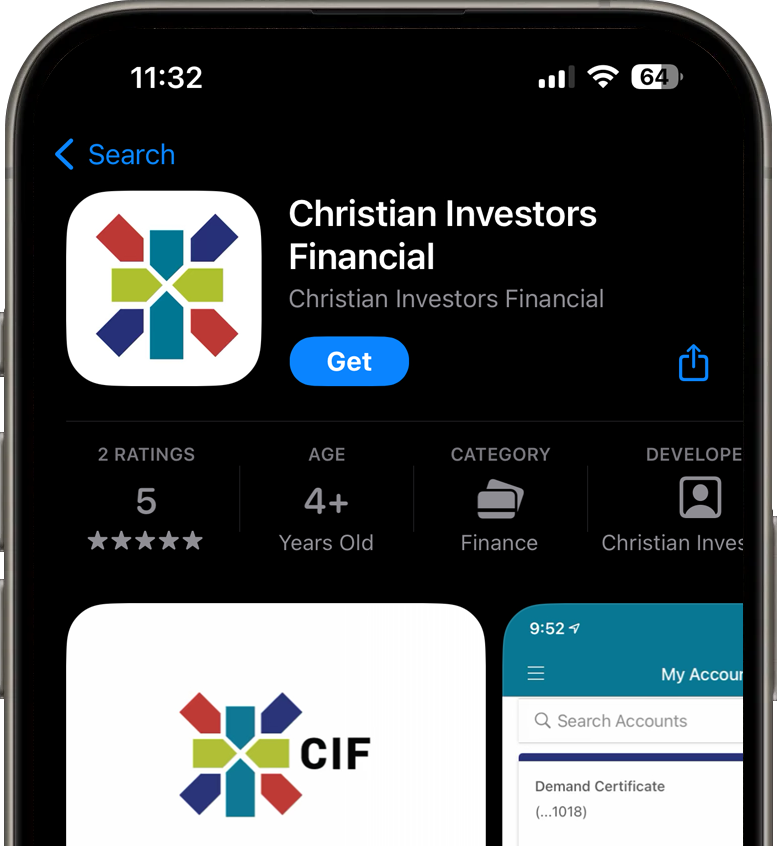Share the Christian Investors Financial app
The image size is (777, 846).
(x=693, y=363)
